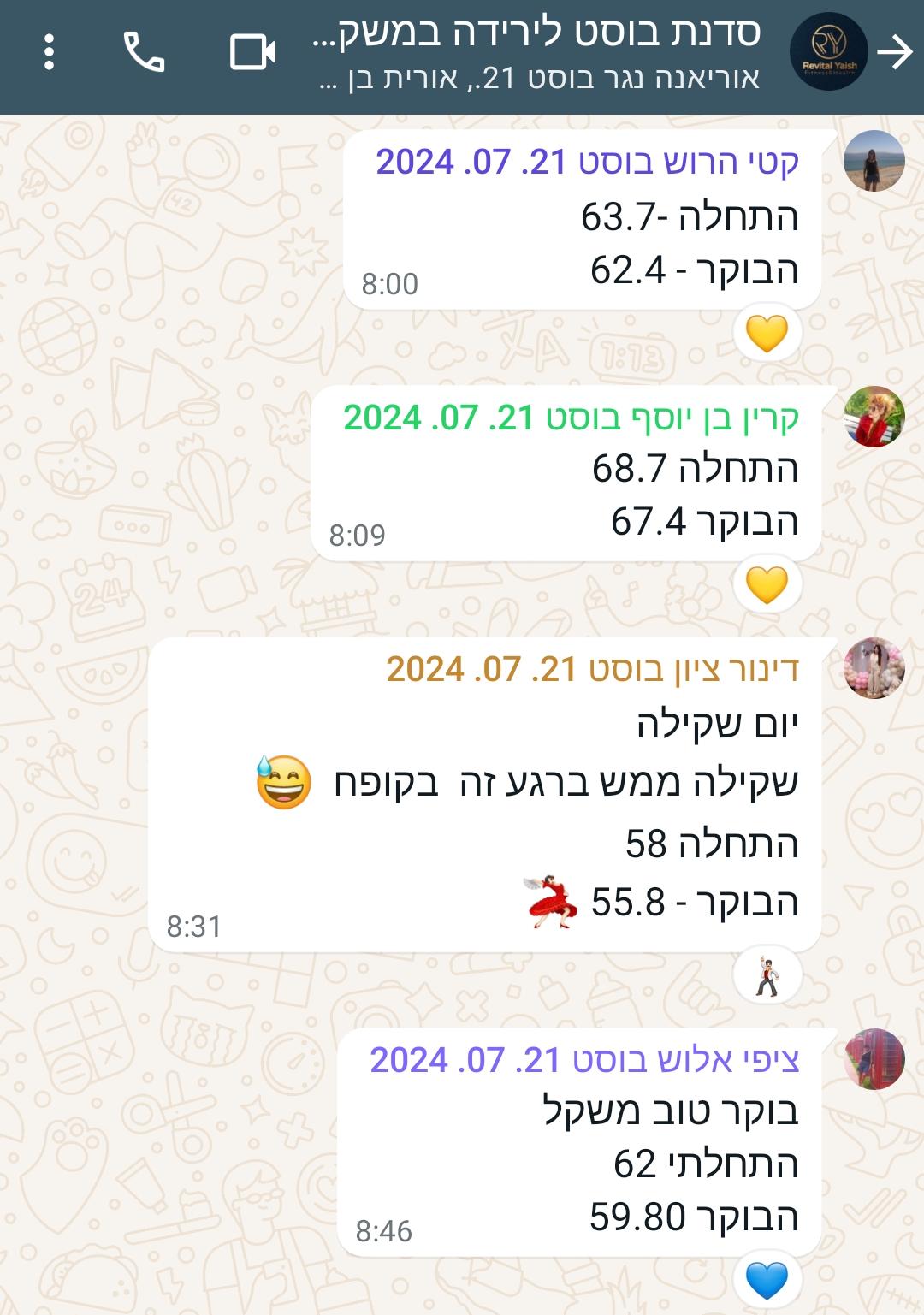
Task: Tap sender name דינור ציון בוסט
Action: point(593,669)
